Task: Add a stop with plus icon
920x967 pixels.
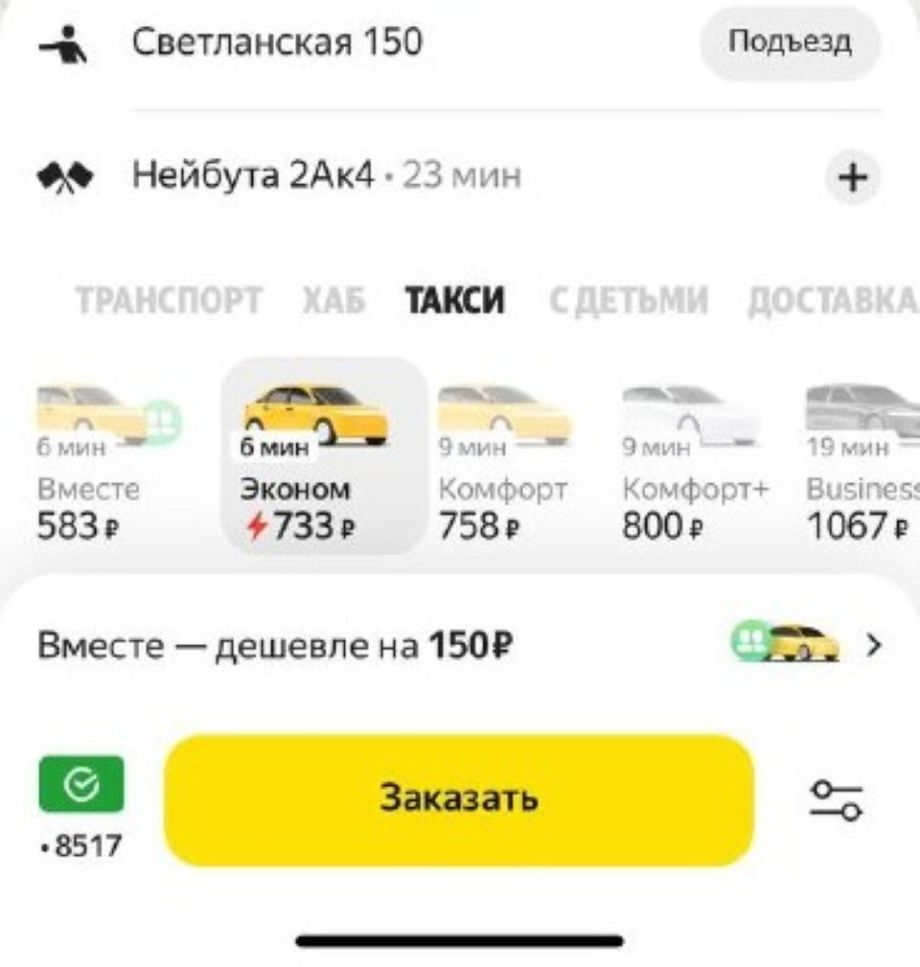Action: (852, 178)
